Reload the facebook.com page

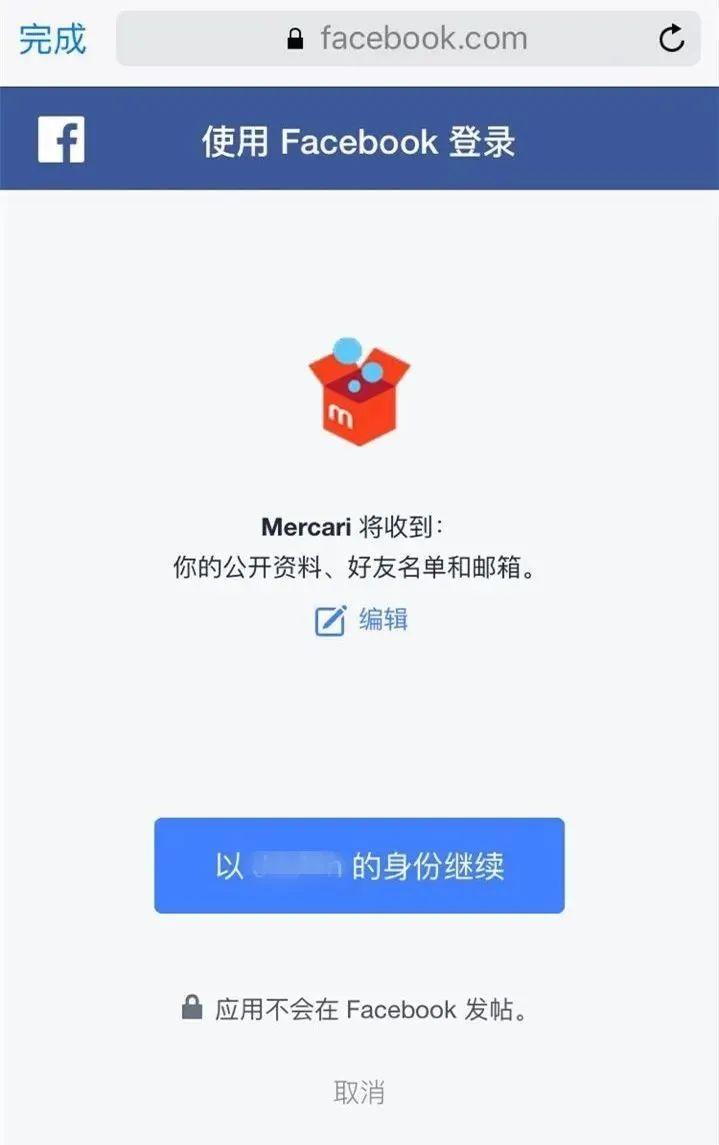pos(672,39)
